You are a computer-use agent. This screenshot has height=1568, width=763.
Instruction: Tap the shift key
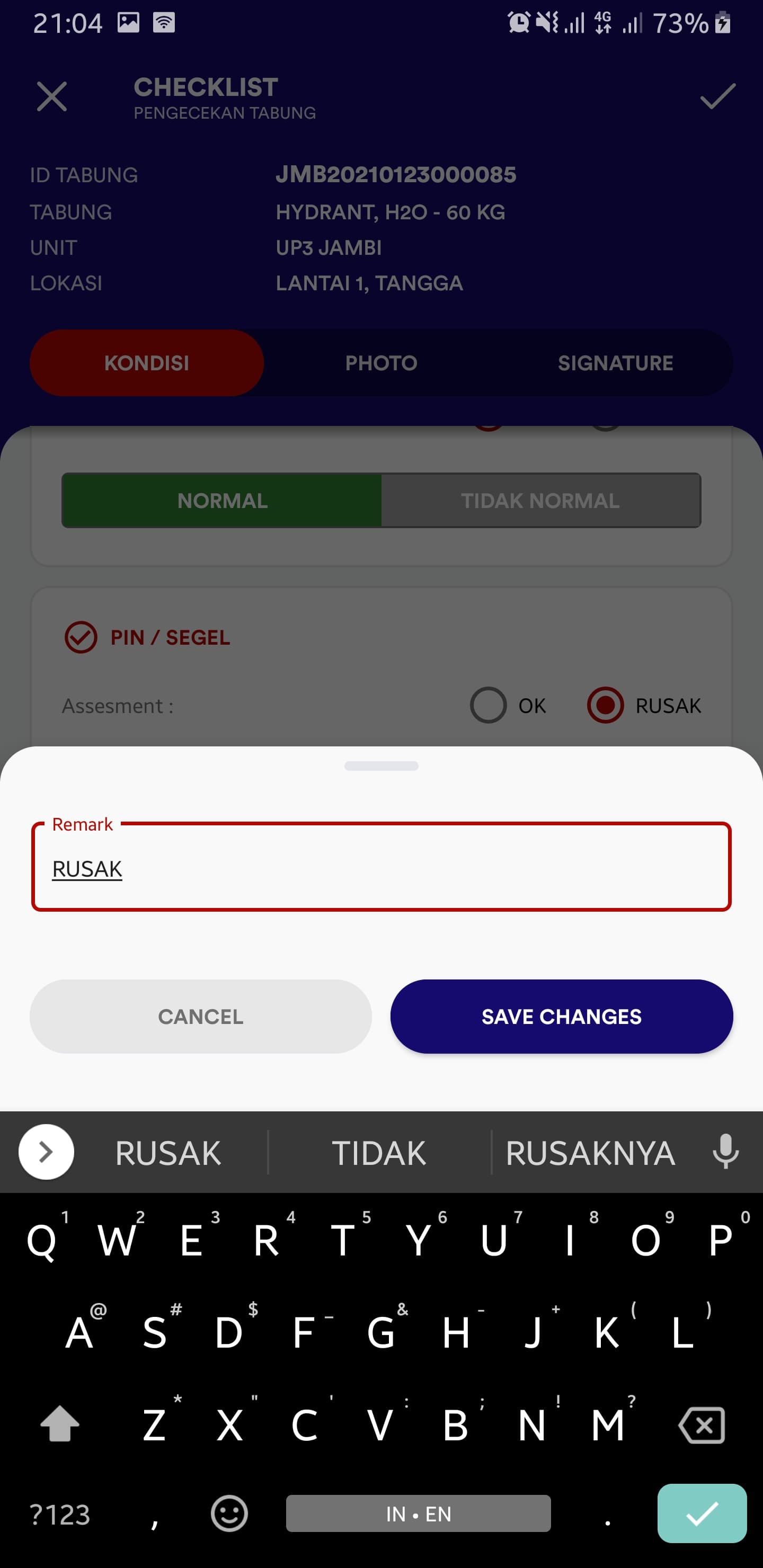point(60,1424)
